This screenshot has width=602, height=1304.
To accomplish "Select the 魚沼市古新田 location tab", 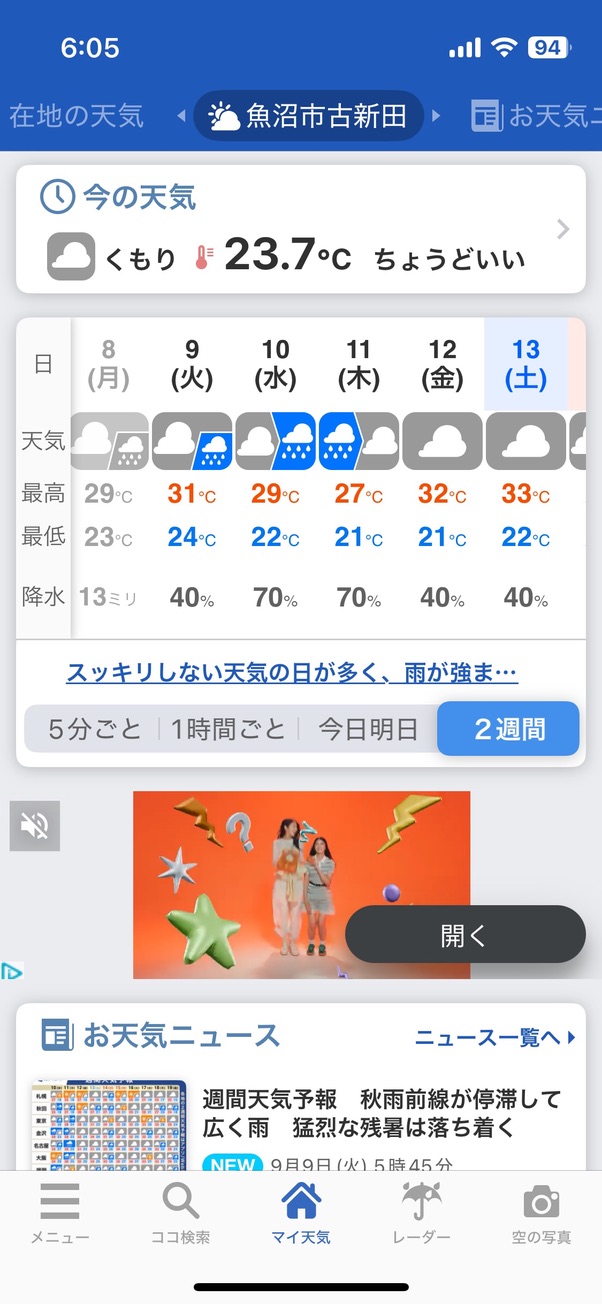I will point(308,116).
